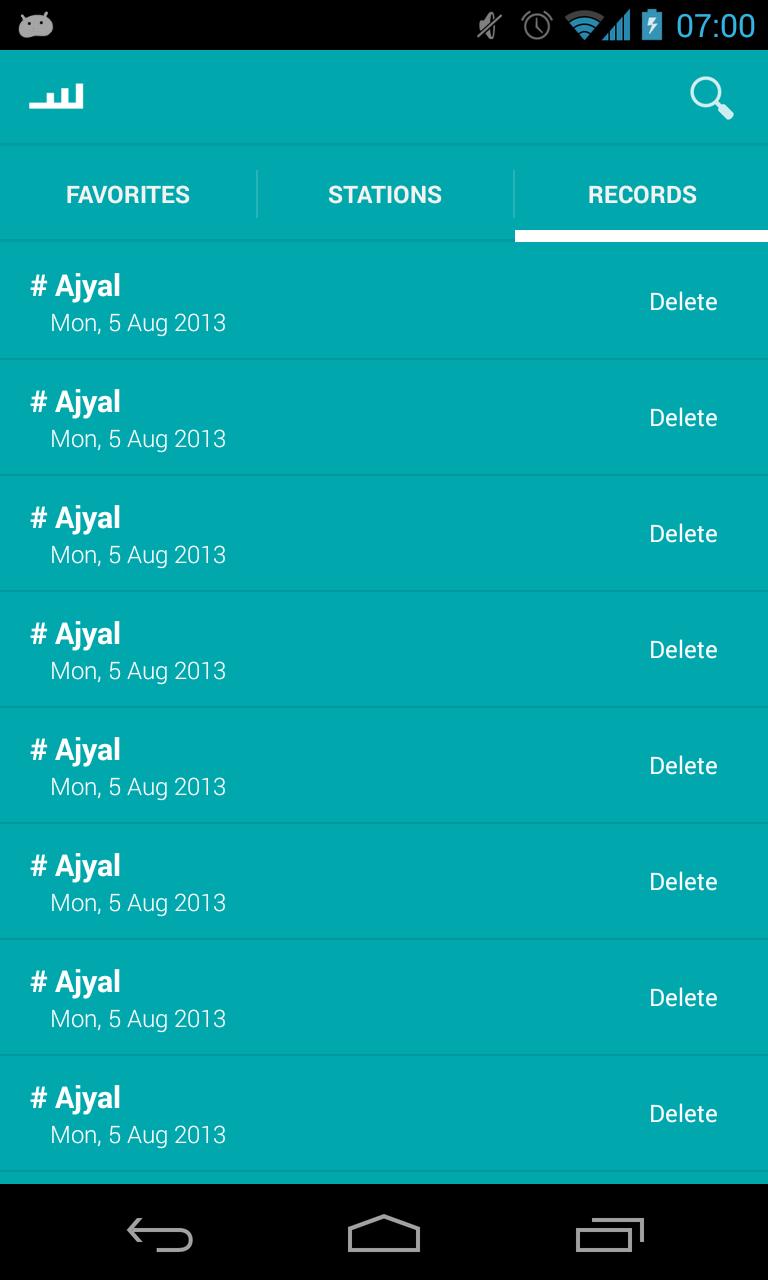Switch to the Favorites tab
The image size is (768, 1280).
coord(128,194)
